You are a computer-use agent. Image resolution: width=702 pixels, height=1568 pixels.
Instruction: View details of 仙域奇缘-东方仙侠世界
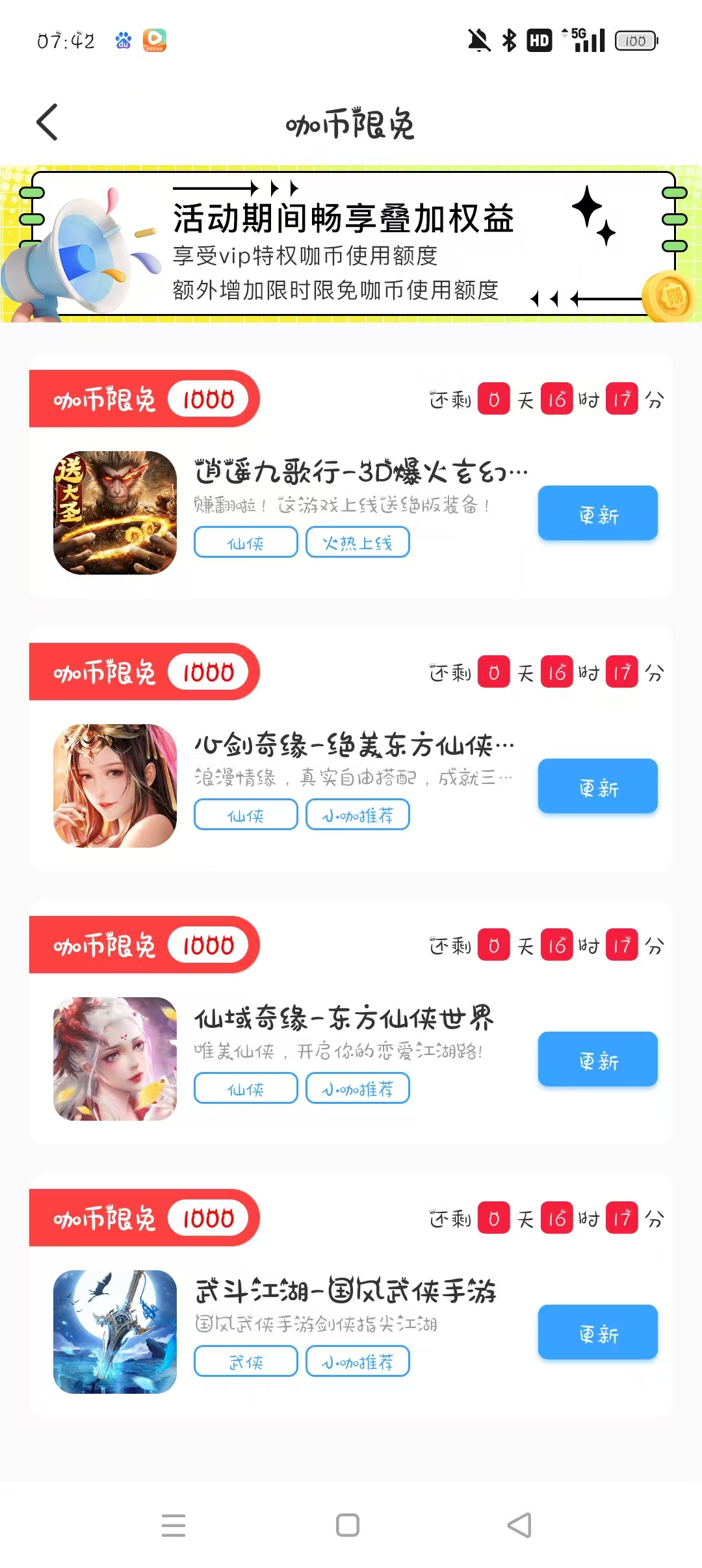(x=344, y=1018)
